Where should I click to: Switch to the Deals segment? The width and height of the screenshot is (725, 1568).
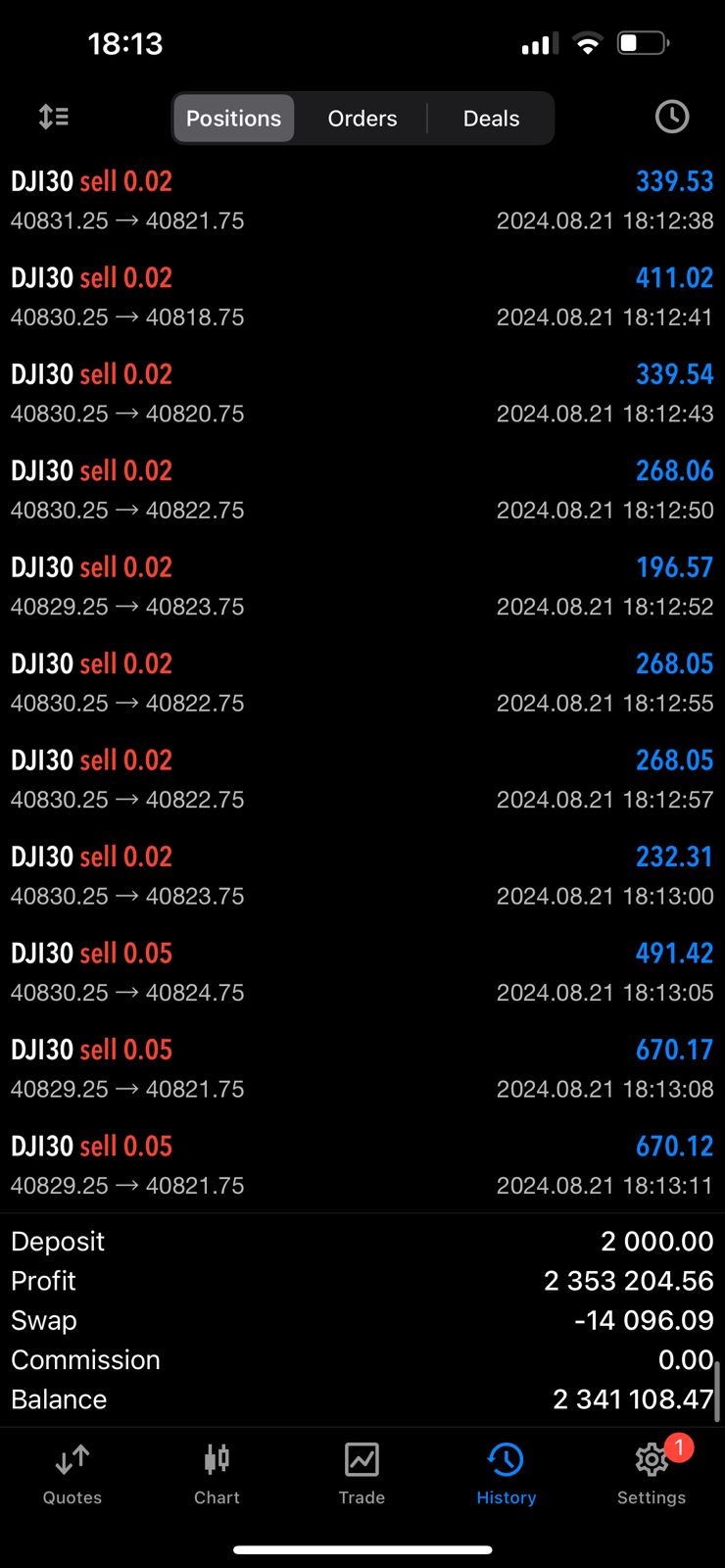(x=491, y=119)
